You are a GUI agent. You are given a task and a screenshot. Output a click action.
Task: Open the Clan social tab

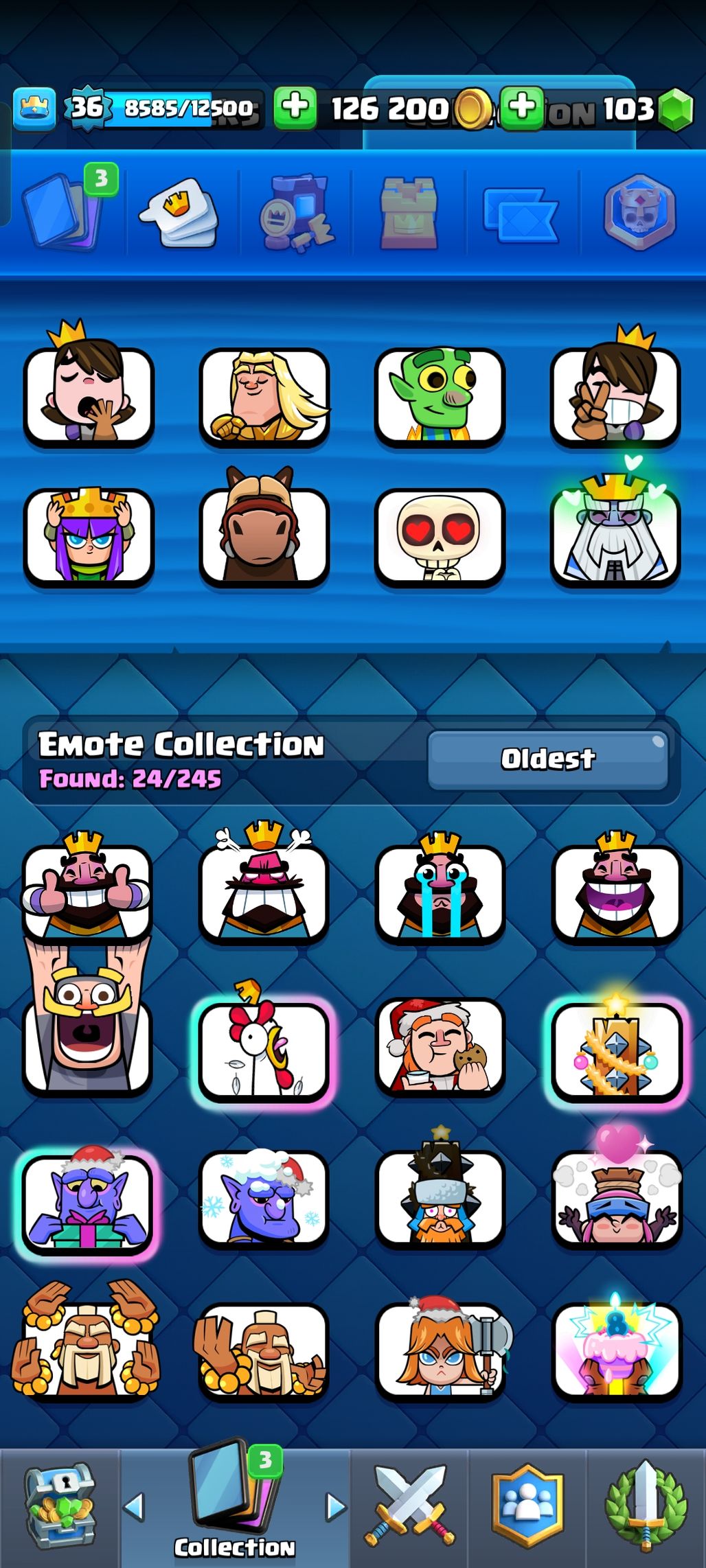tap(527, 1508)
